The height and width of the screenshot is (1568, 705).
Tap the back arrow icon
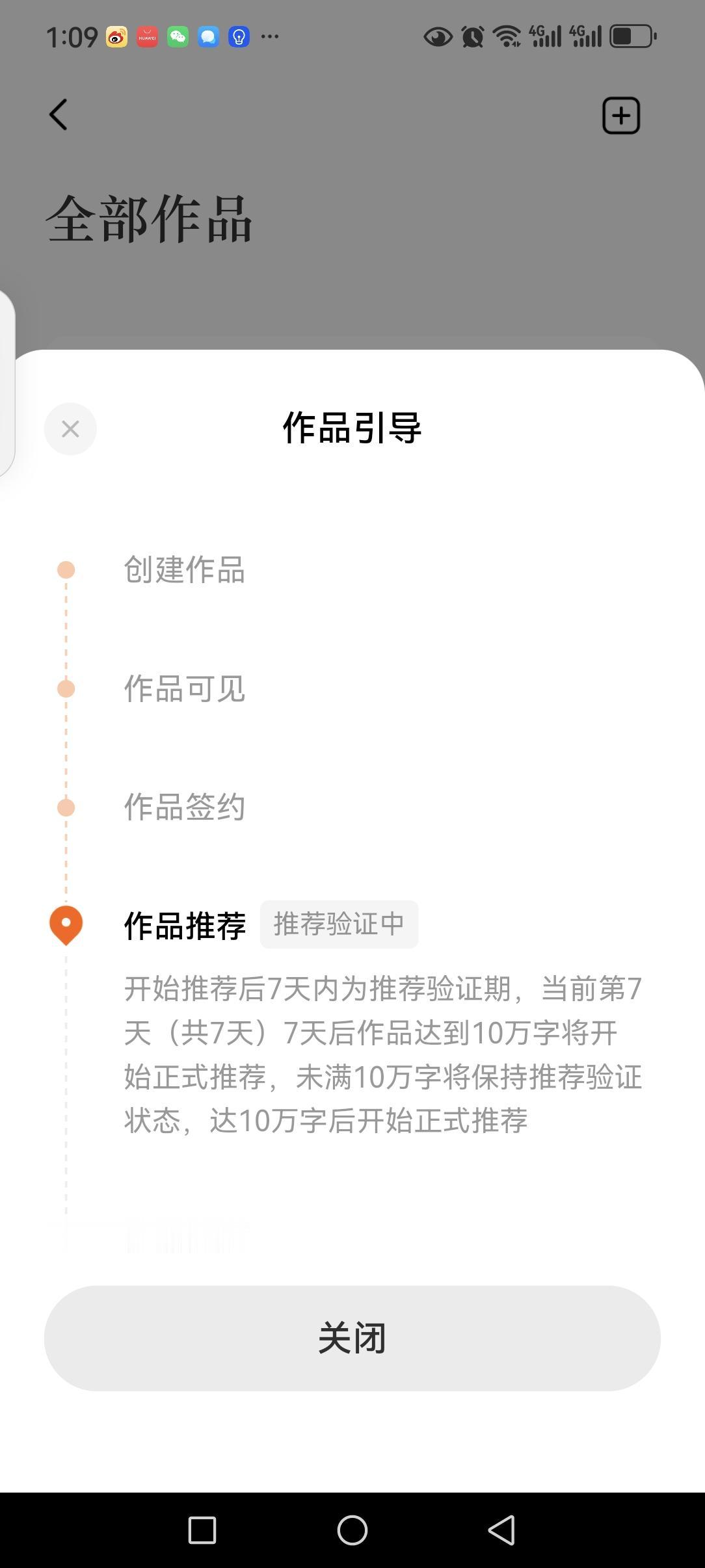coord(59,114)
